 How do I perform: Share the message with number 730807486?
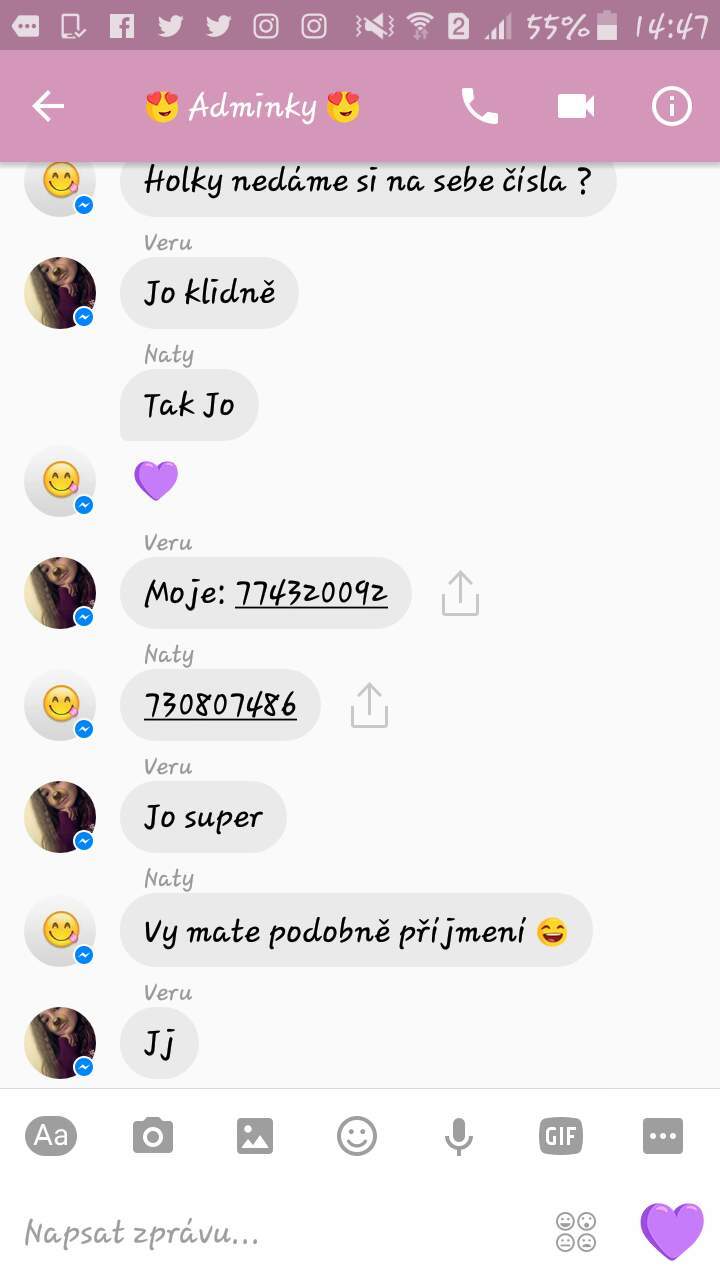click(369, 706)
